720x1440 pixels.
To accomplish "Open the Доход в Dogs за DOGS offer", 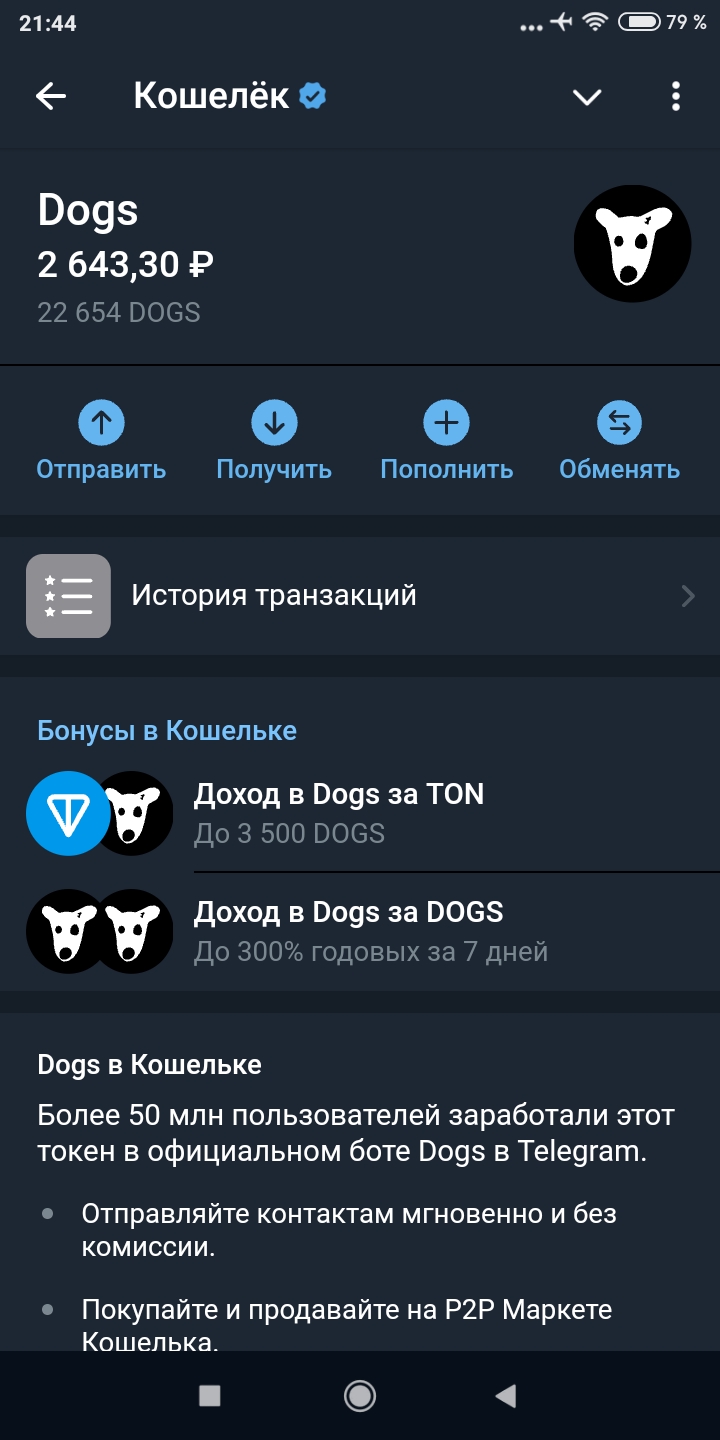I will [x=360, y=930].
